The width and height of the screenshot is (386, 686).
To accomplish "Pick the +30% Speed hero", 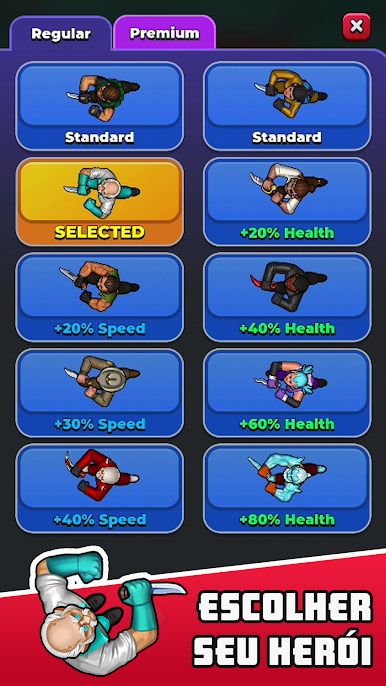I will click(x=100, y=393).
